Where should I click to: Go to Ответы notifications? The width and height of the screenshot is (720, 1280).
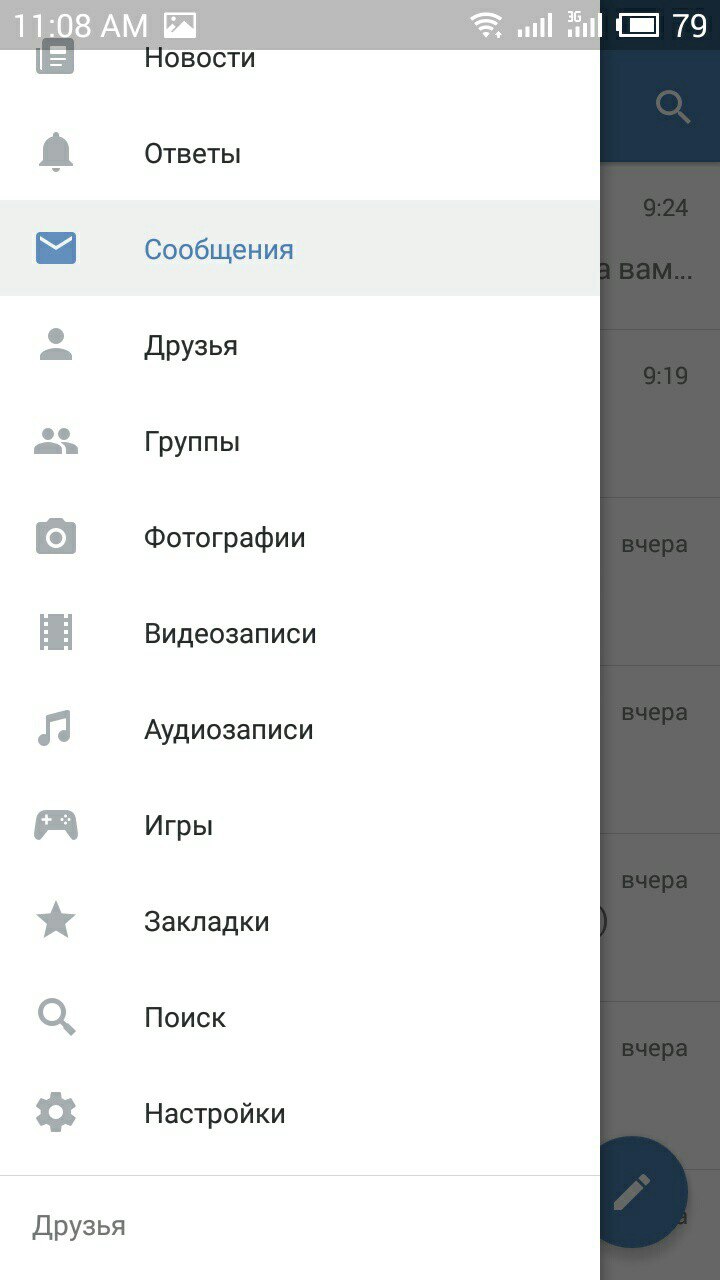point(300,153)
